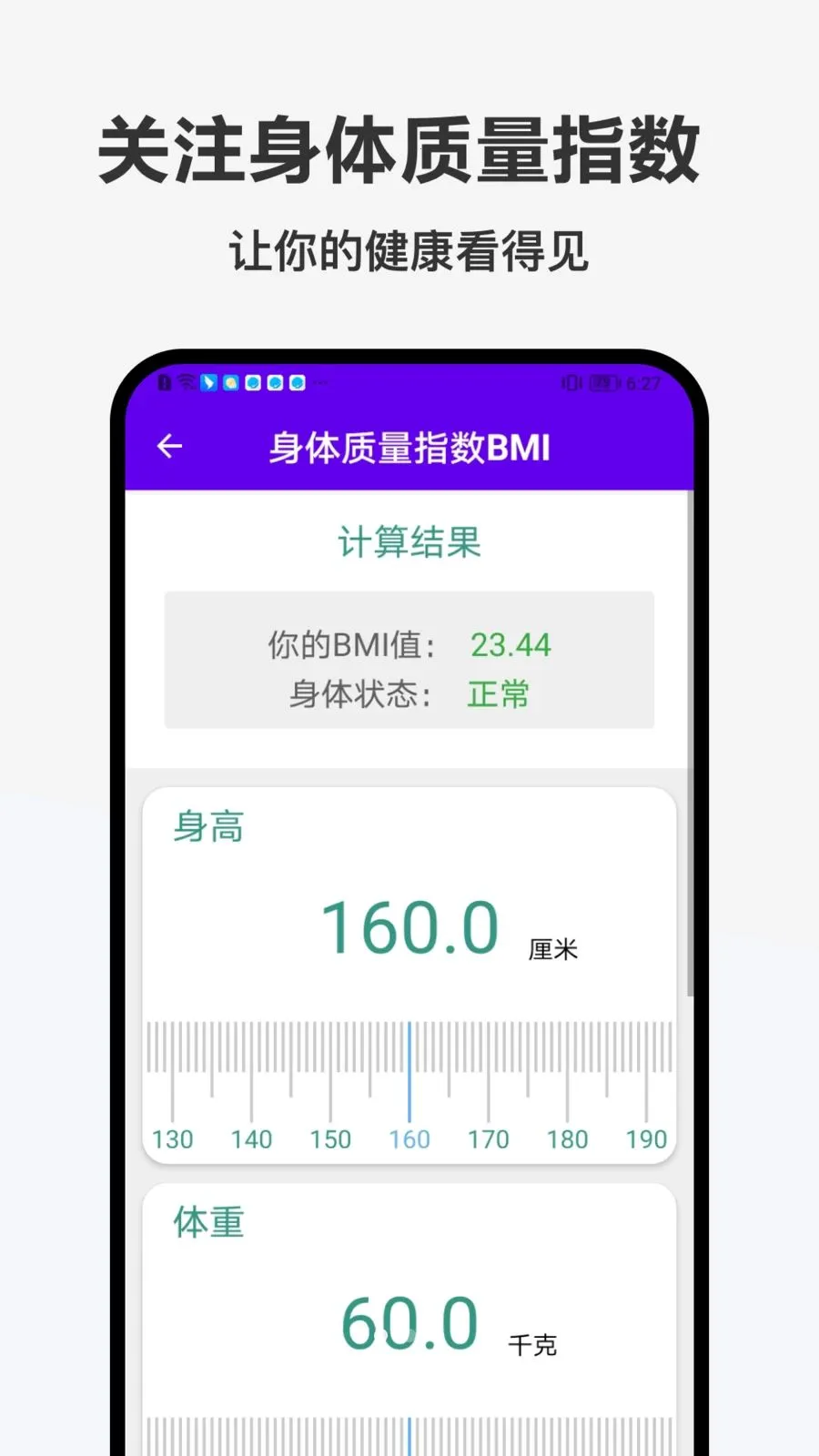Click the BMI value 23.44
Image resolution: width=819 pixels, height=1456 pixels.
[511, 645]
